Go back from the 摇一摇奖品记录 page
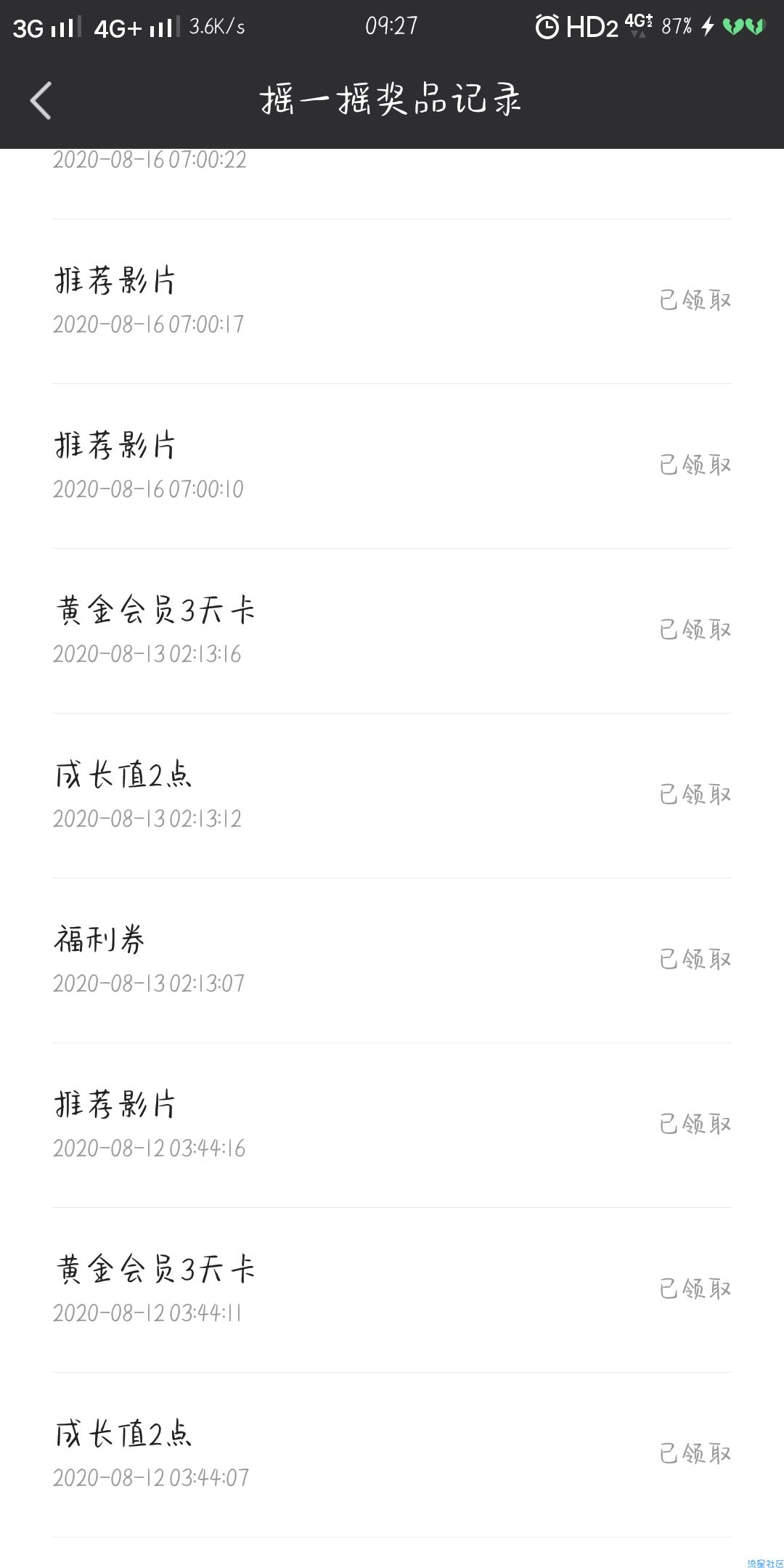Screen dimensions: 784x1568 coord(41,99)
